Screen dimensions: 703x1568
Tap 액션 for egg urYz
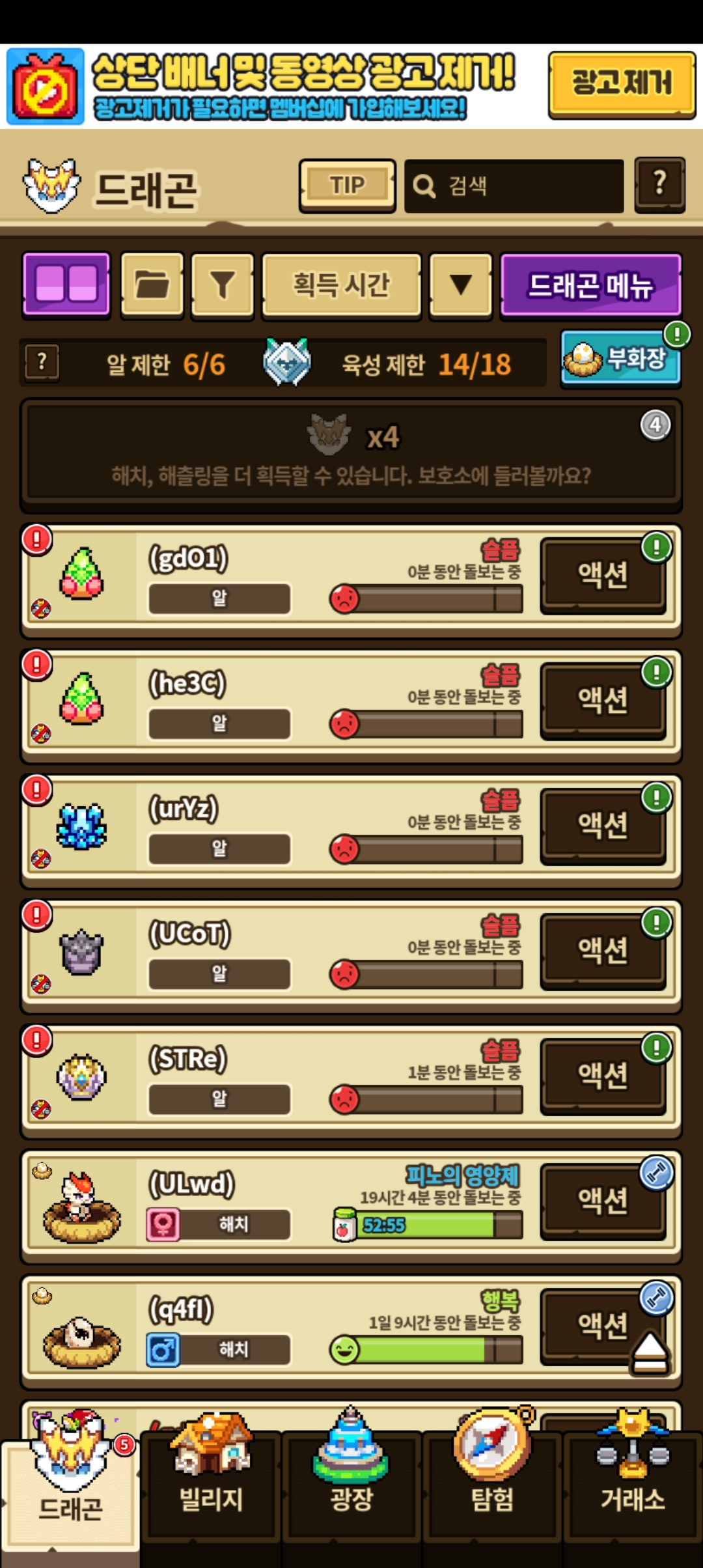pos(603,826)
